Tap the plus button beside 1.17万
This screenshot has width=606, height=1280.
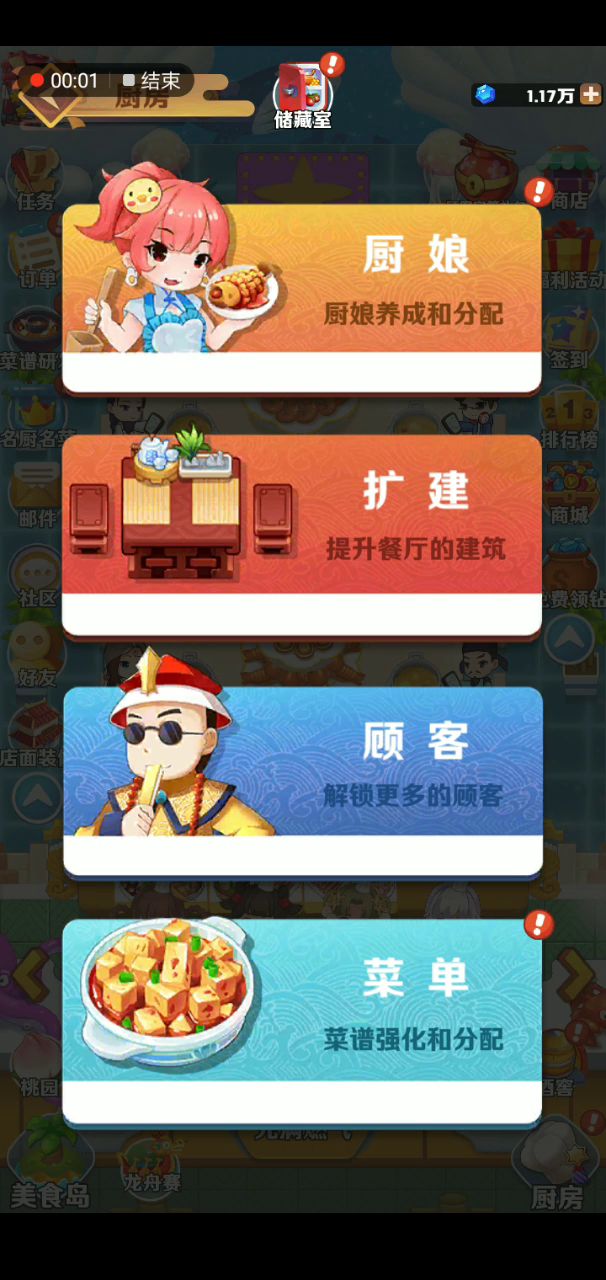pyautogui.click(x=591, y=95)
